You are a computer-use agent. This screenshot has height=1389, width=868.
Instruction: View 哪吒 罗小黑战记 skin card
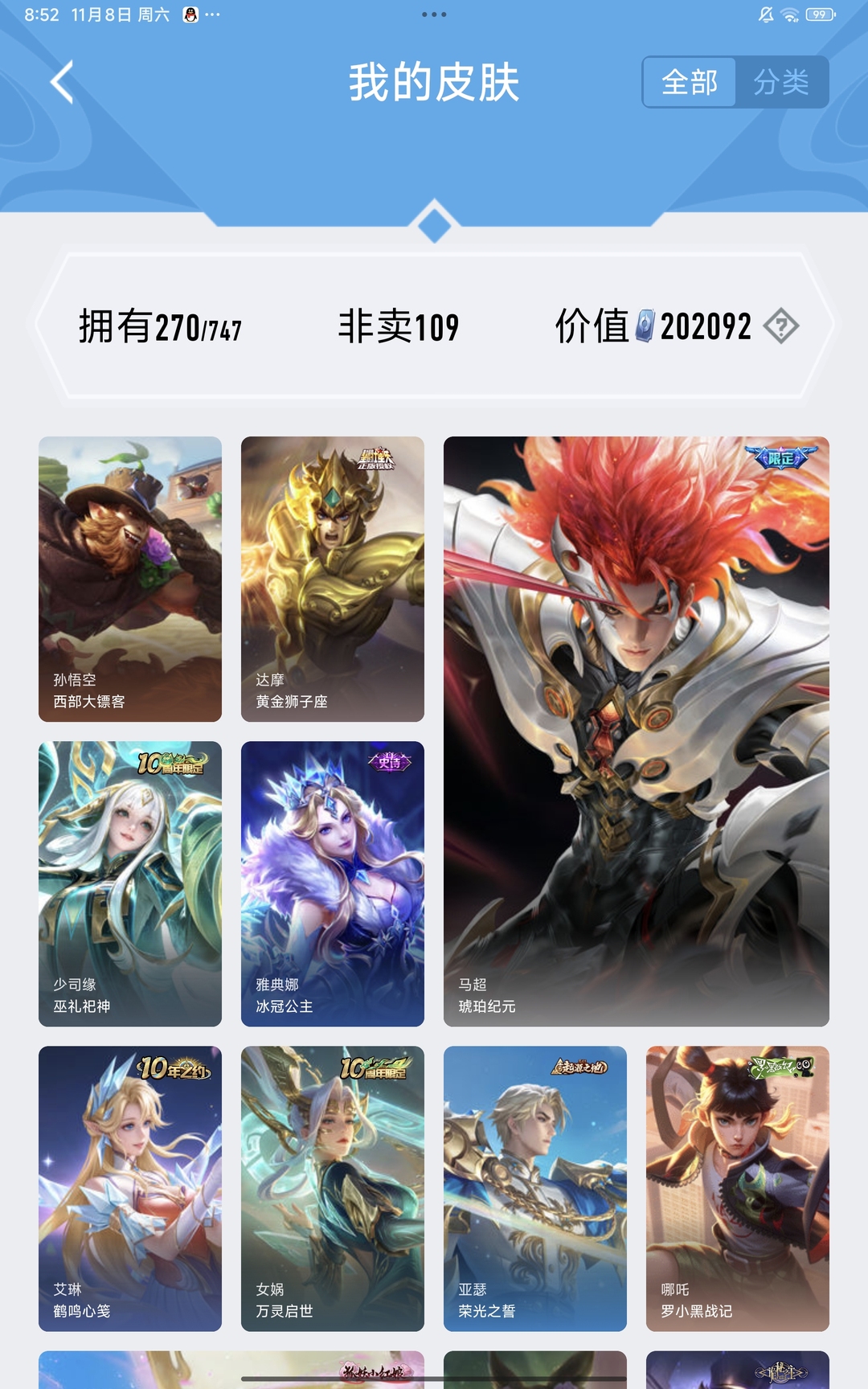(738, 1188)
